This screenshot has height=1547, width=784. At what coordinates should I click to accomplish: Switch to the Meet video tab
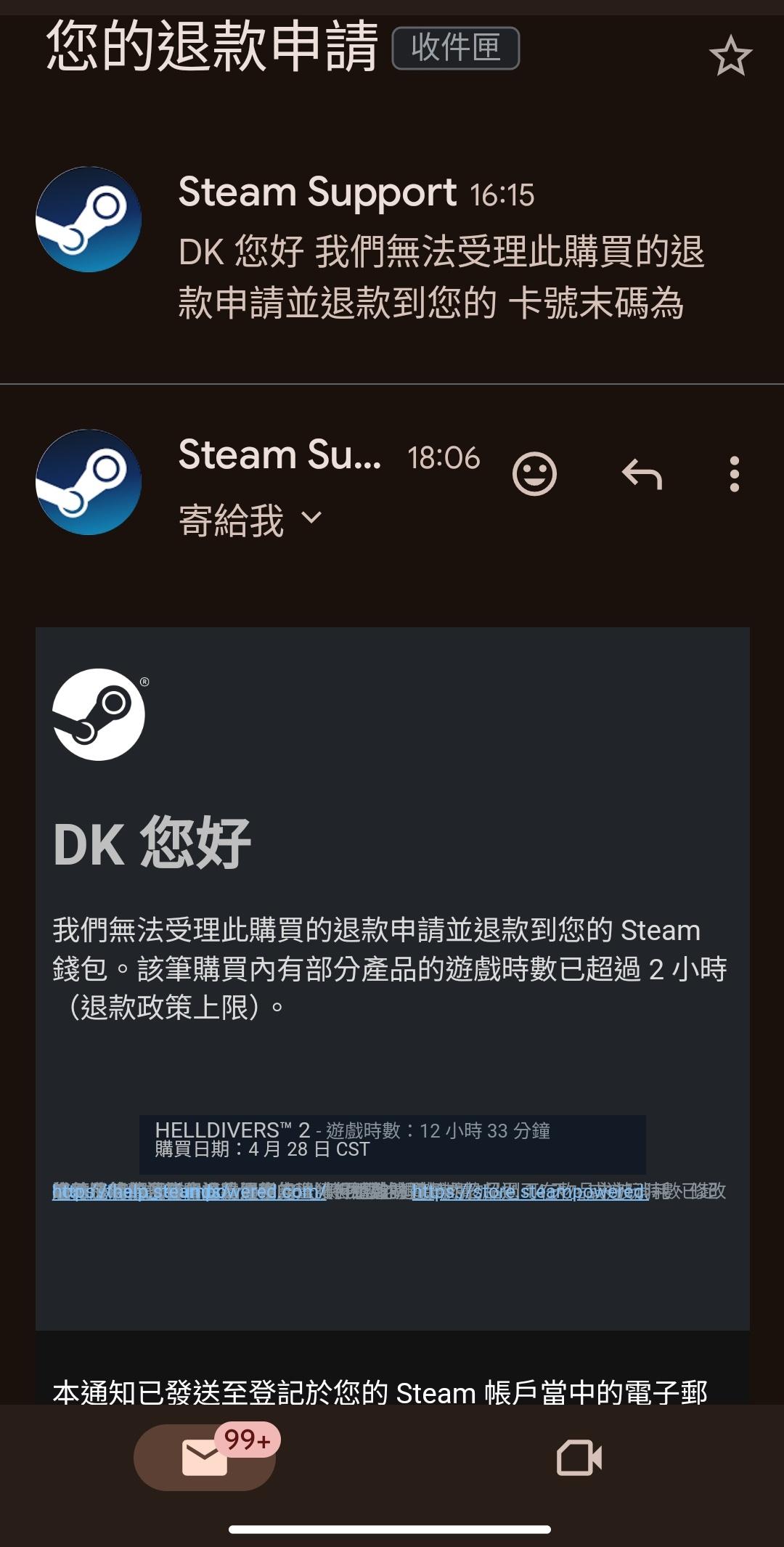pos(579,1457)
